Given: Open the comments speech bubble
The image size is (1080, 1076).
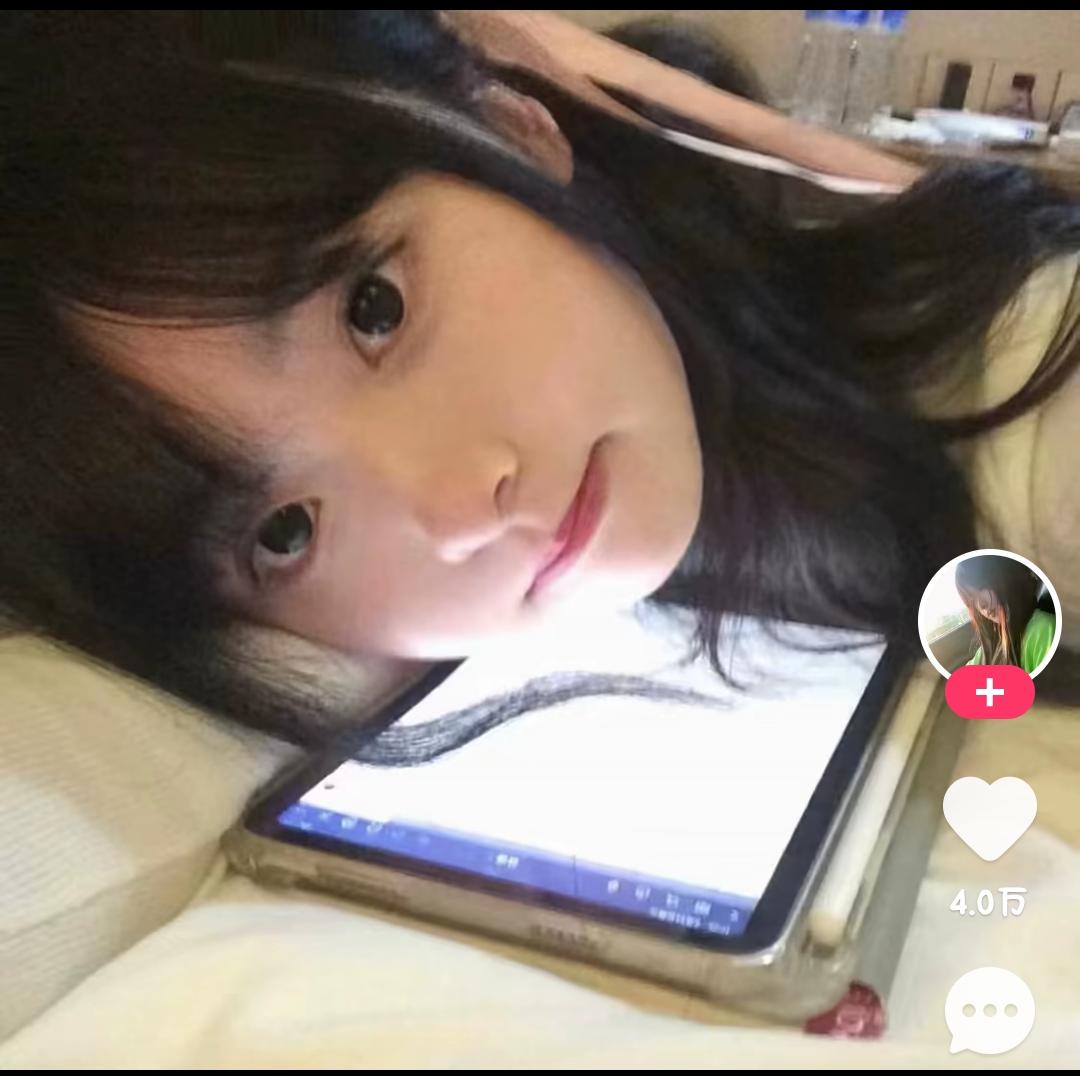Looking at the screenshot, I should [x=989, y=1009].
